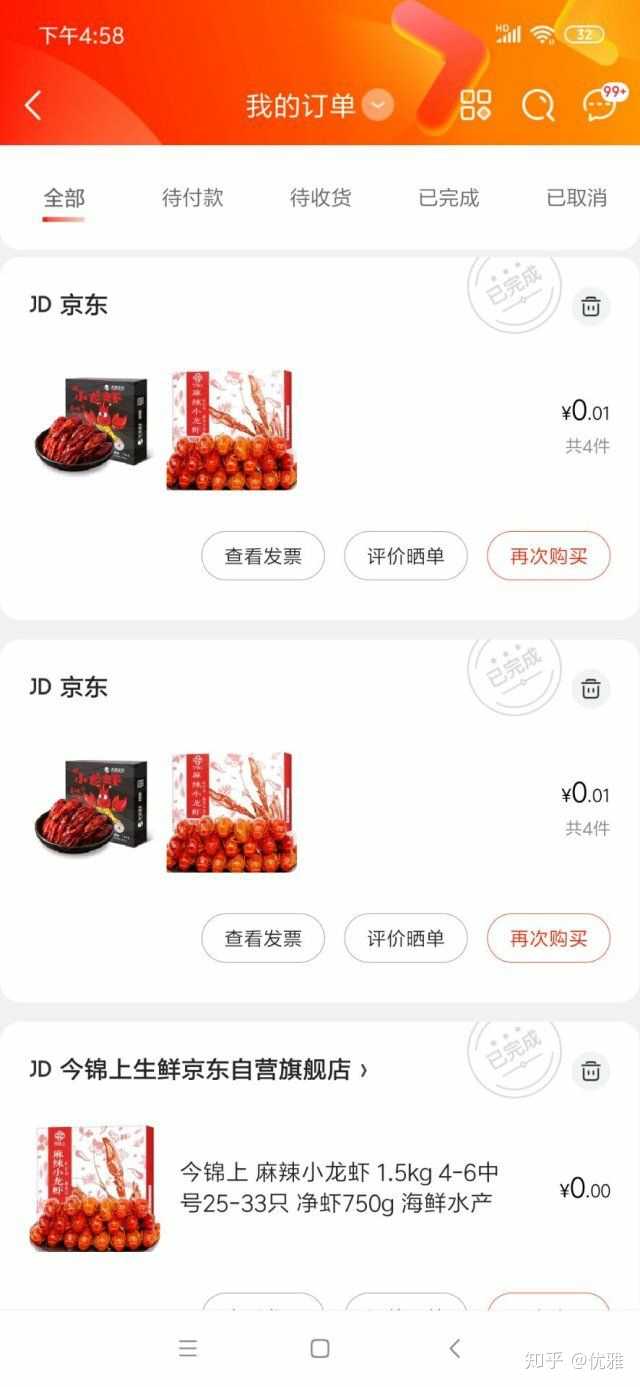Go back using the top arrow

coord(34,105)
